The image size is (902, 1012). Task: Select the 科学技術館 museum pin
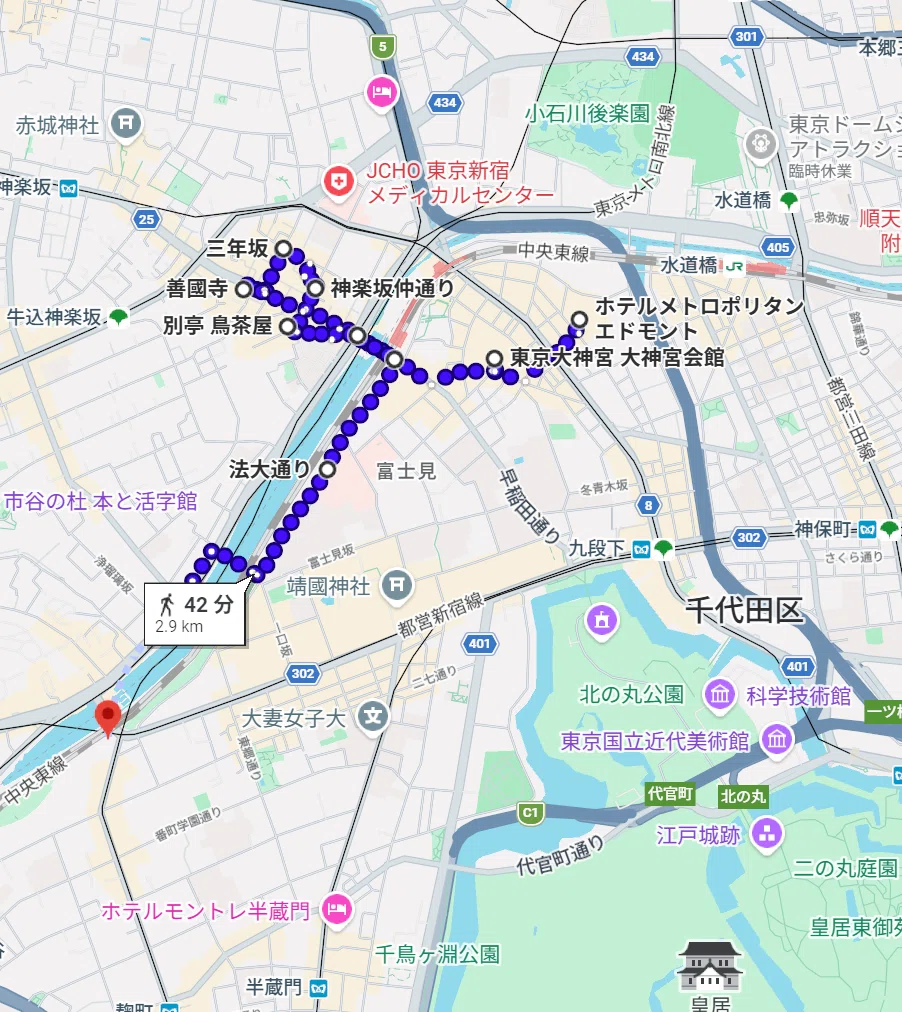pos(720,696)
